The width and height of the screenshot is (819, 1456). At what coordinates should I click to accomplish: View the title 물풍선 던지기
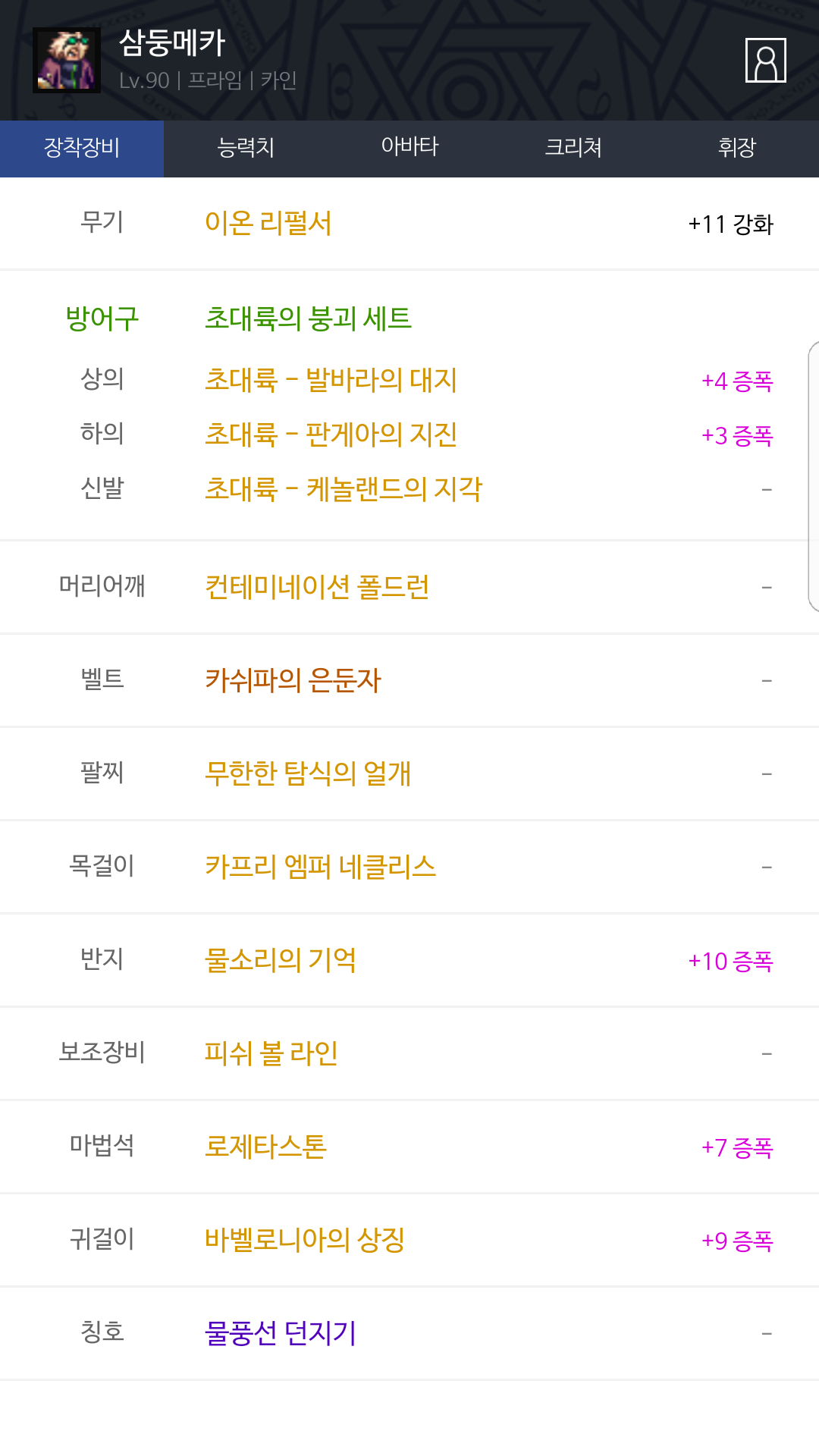point(281,1333)
